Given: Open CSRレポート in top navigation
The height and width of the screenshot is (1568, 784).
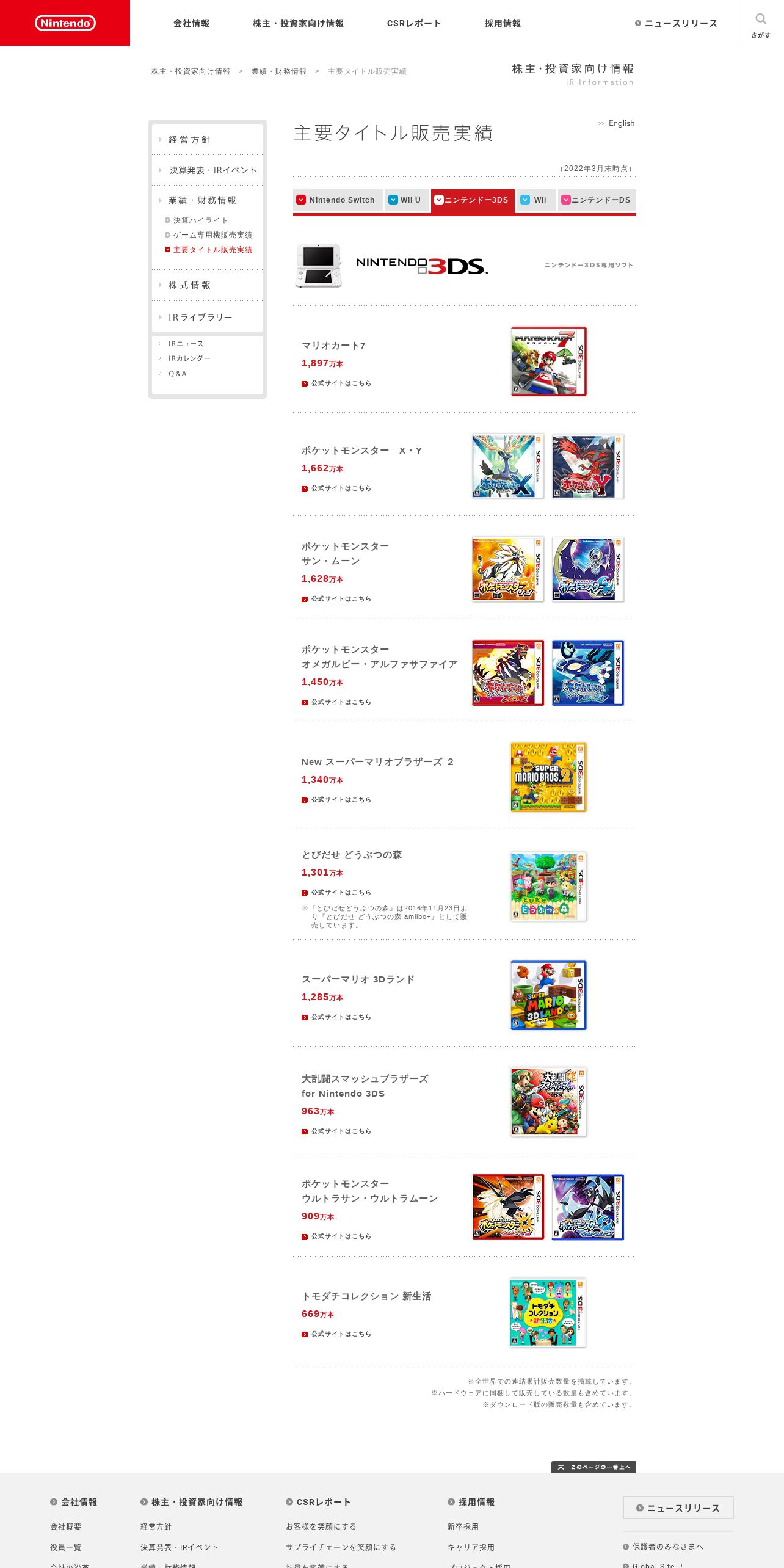Looking at the screenshot, I should [414, 23].
